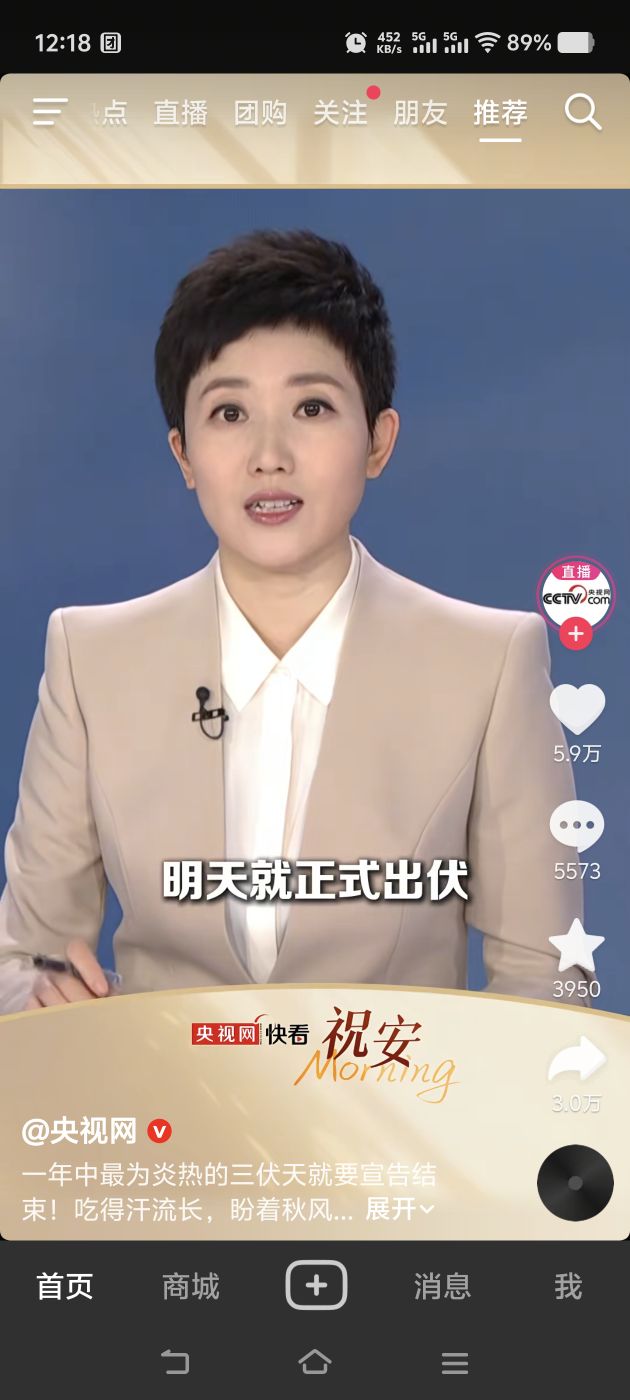Image resolution: width=630 pixels, height=1400 pixels.
Task: Go to the 商城 tab
Action: pos(190,1286)
